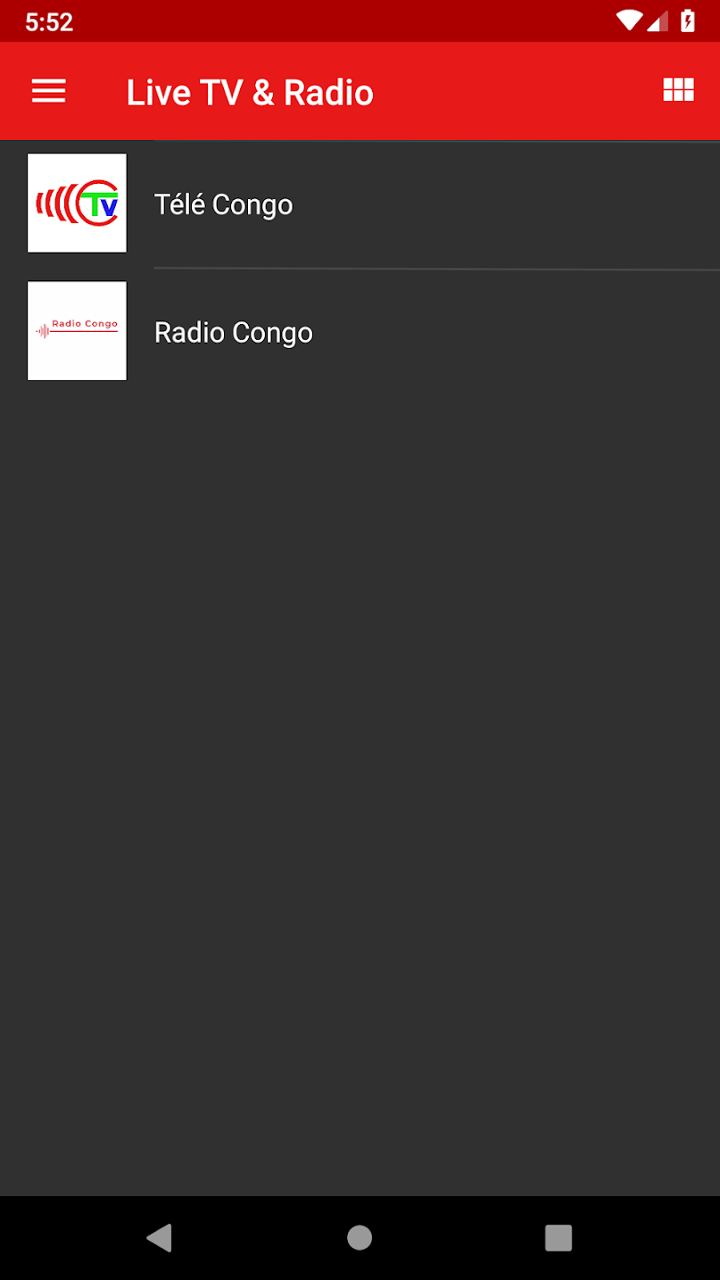Tap the Wi-Fi status icon
Viewport: 720px width, 1280px height.
[629, 20]
